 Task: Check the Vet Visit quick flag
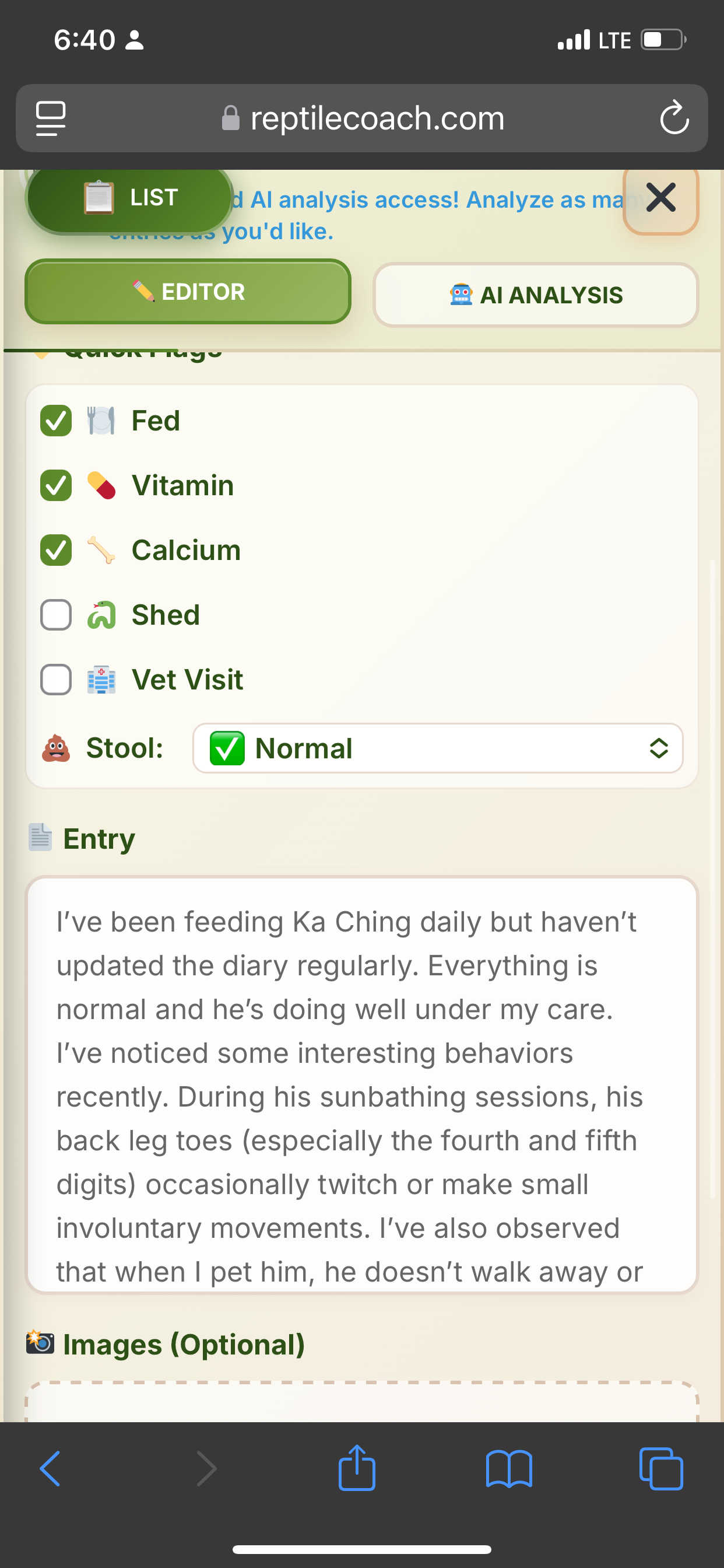[55, 680]
